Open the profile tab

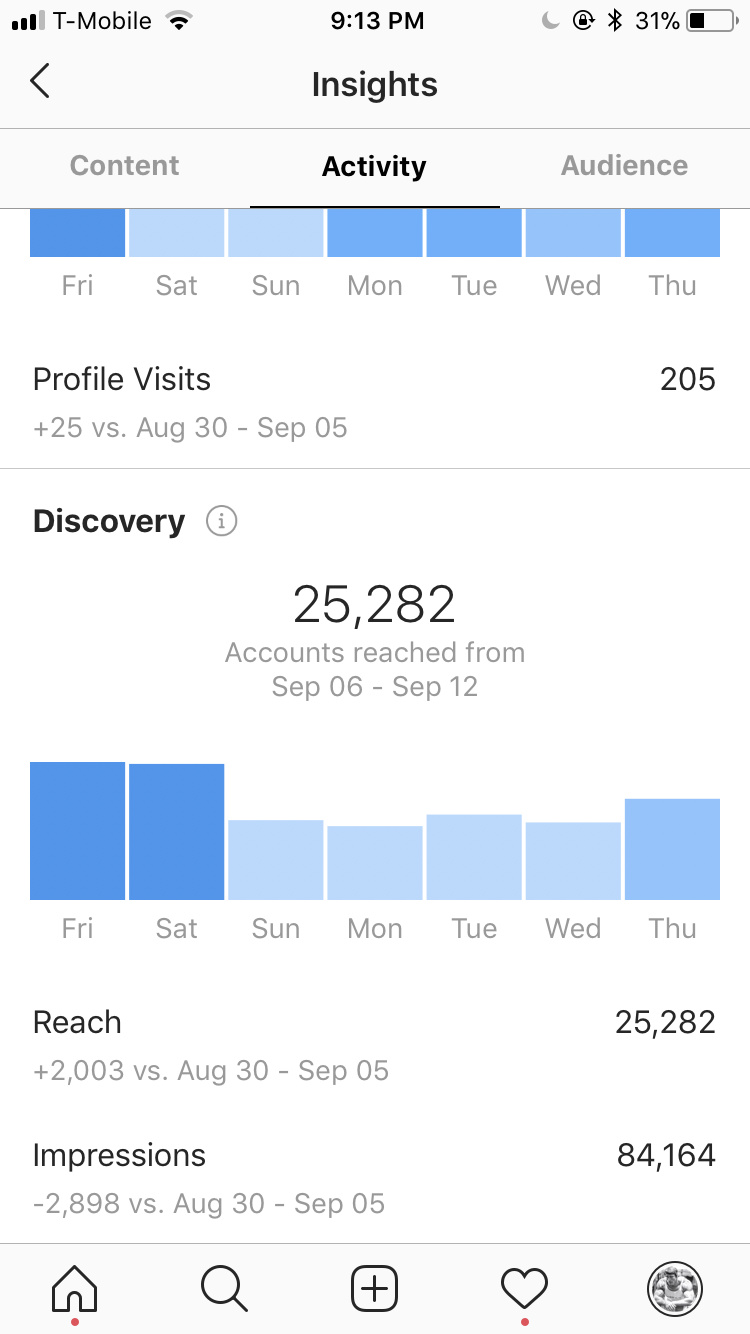coord(675,1288)
